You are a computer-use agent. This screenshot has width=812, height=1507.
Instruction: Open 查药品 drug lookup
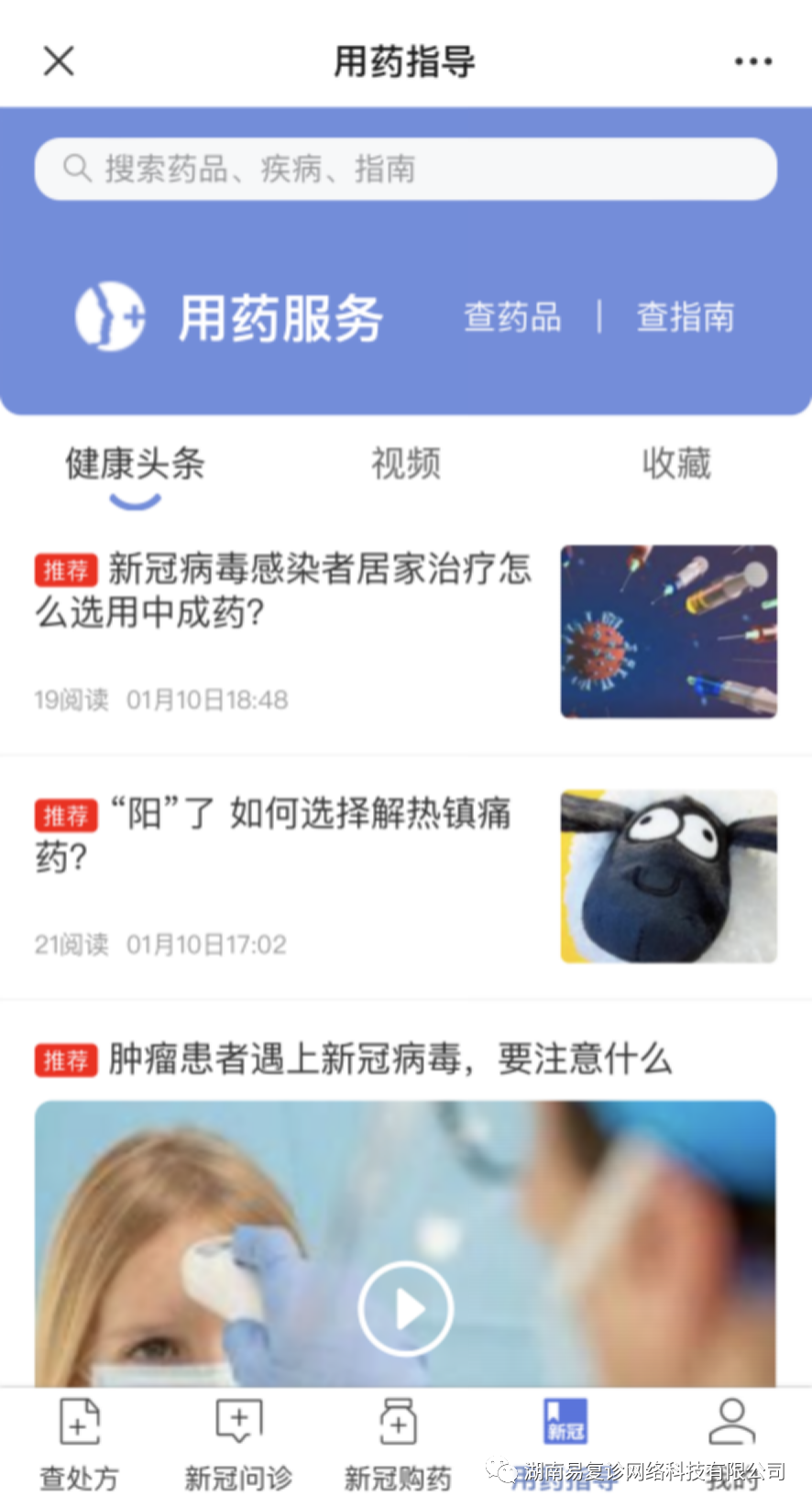pos(512,317)
